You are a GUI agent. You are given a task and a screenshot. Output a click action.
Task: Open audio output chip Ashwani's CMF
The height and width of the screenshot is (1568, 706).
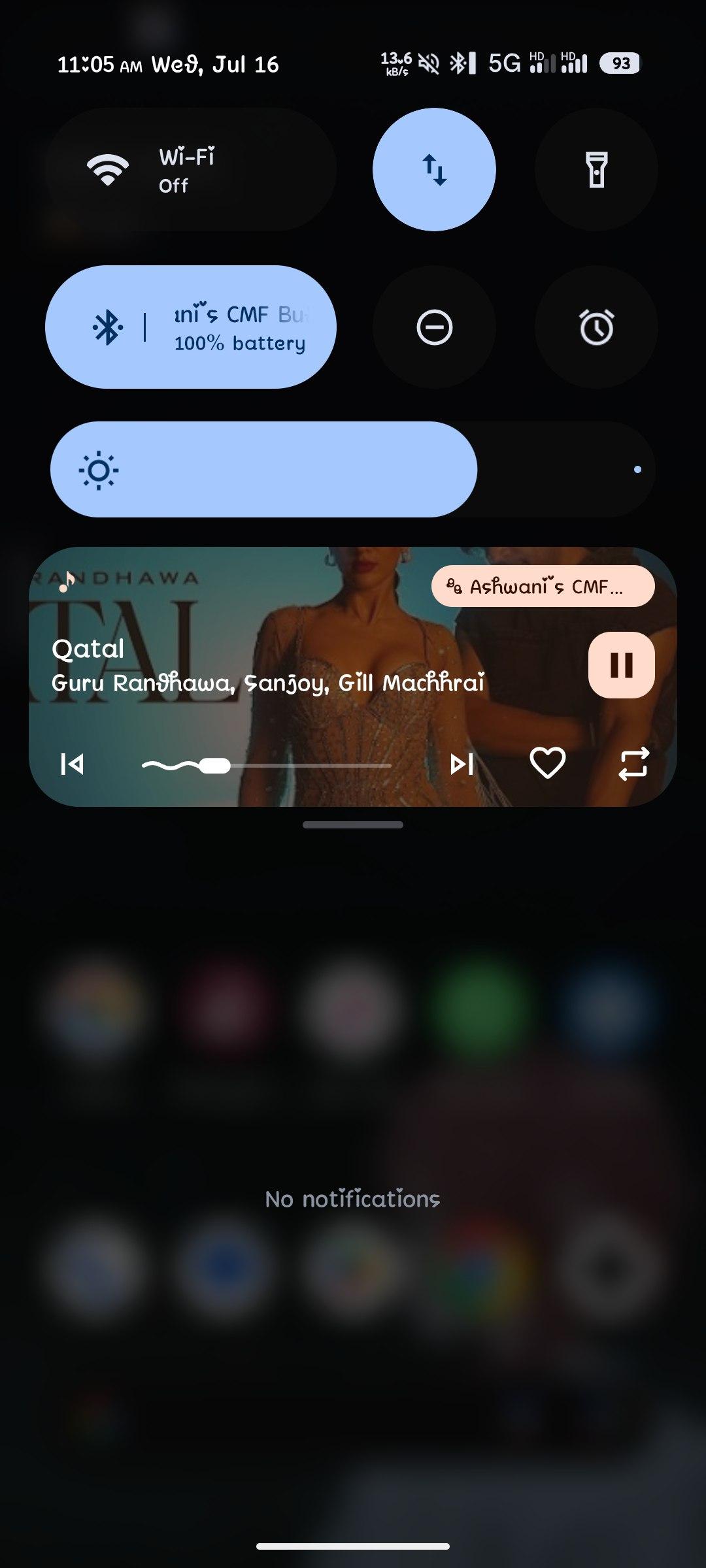pos(543,586)
